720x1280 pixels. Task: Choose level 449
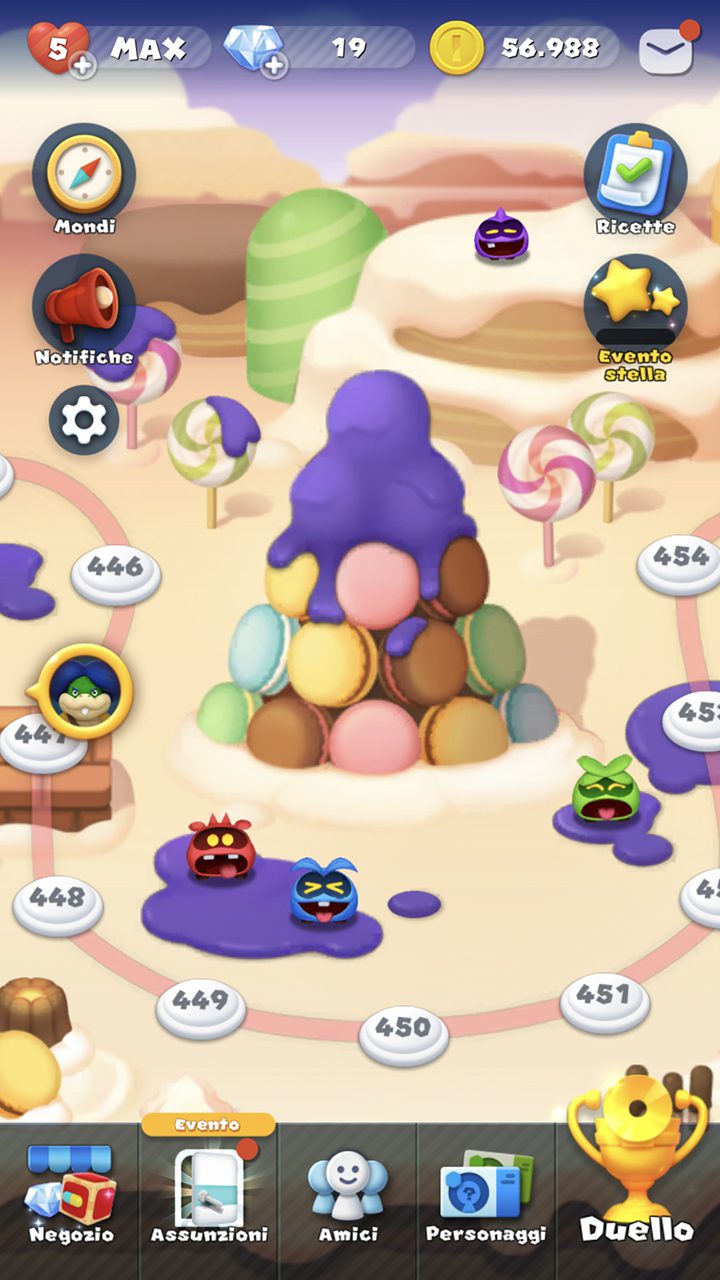(201, 1007)
